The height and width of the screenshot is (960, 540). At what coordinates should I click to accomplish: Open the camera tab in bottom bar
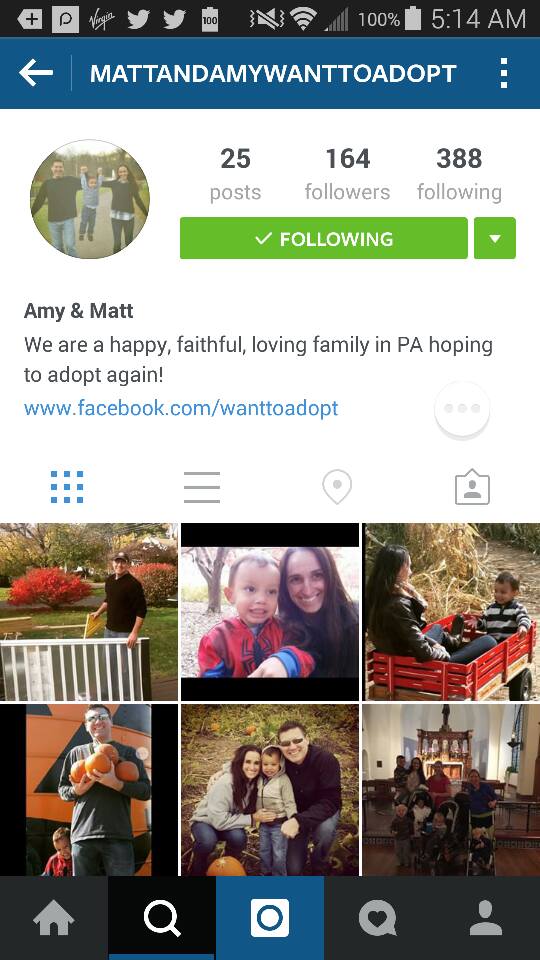[x=270, y=918]
